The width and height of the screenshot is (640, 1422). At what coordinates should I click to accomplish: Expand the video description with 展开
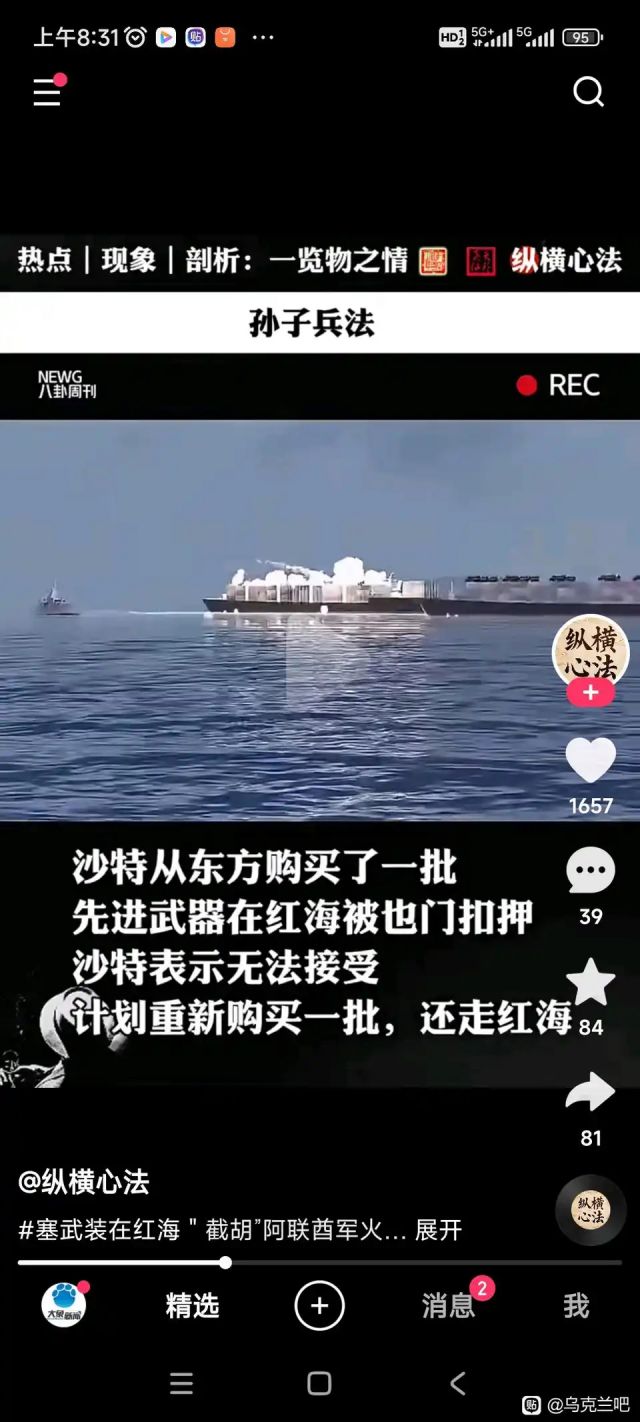[x=438, y=1230]
